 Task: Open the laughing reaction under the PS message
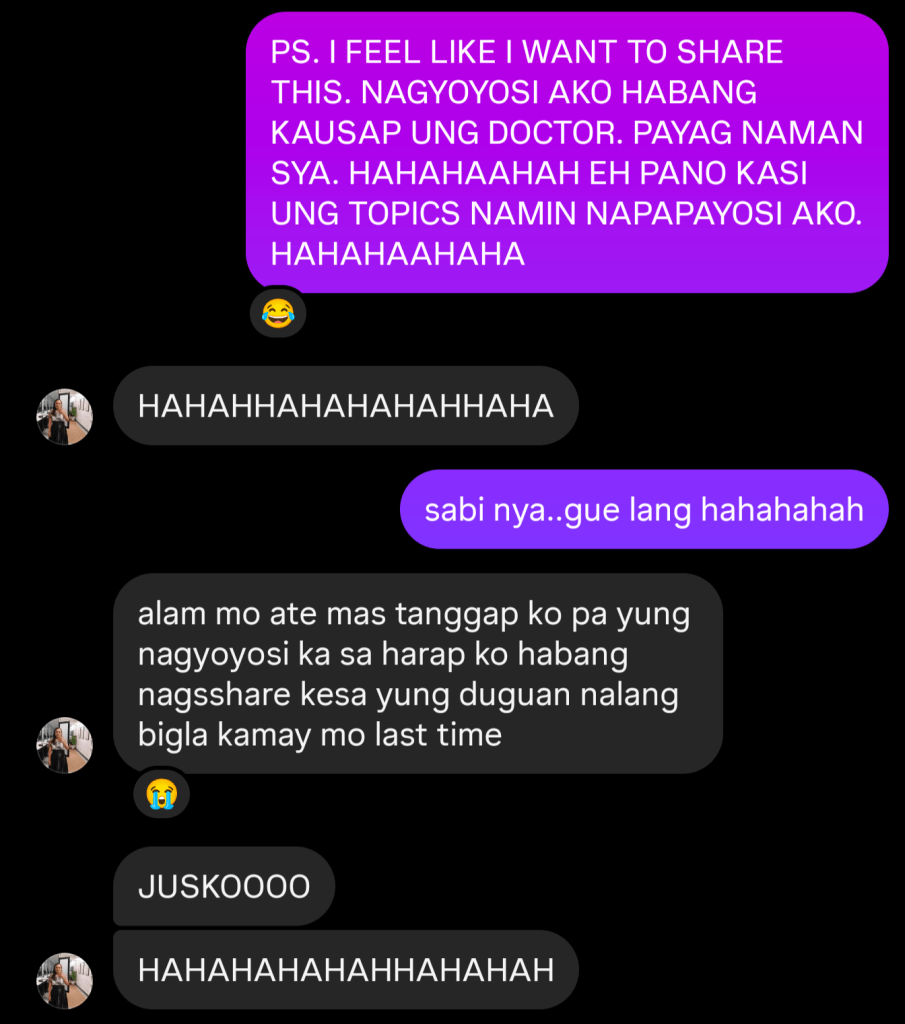278,315
